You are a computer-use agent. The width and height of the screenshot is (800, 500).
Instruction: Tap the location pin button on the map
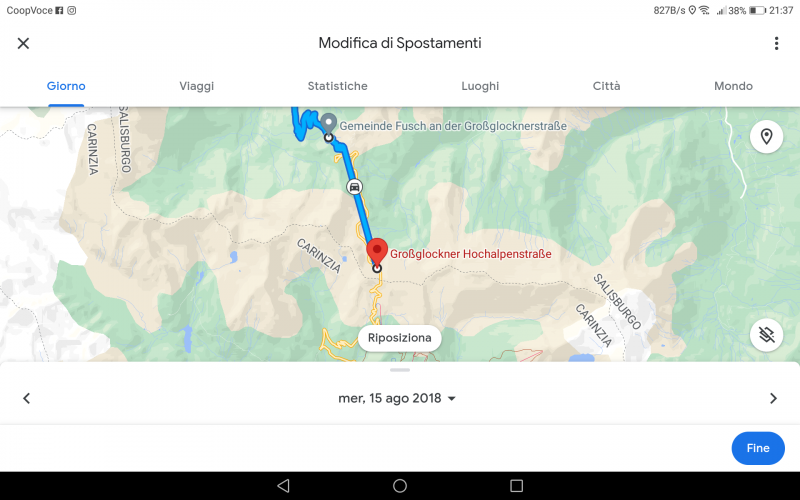coord(766,136)
